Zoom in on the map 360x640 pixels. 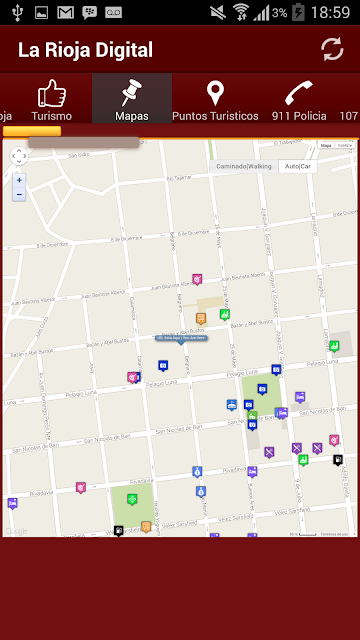(19, 180)
